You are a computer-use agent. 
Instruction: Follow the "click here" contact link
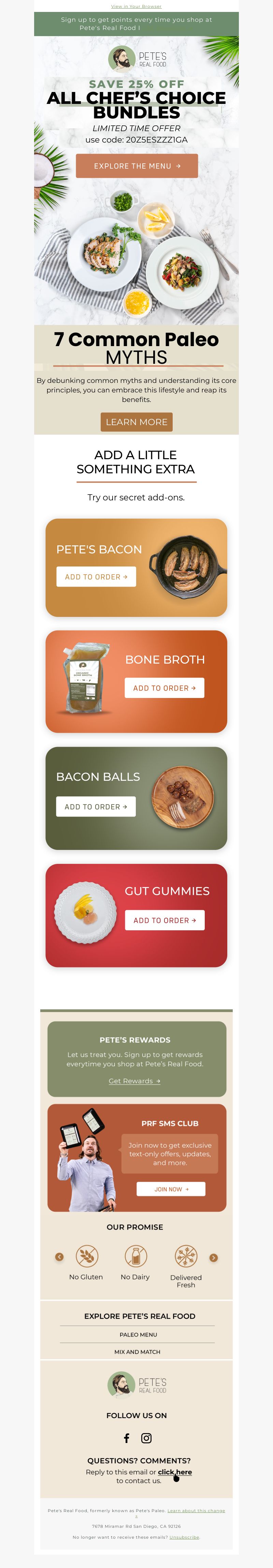(x=175, y=1472)
